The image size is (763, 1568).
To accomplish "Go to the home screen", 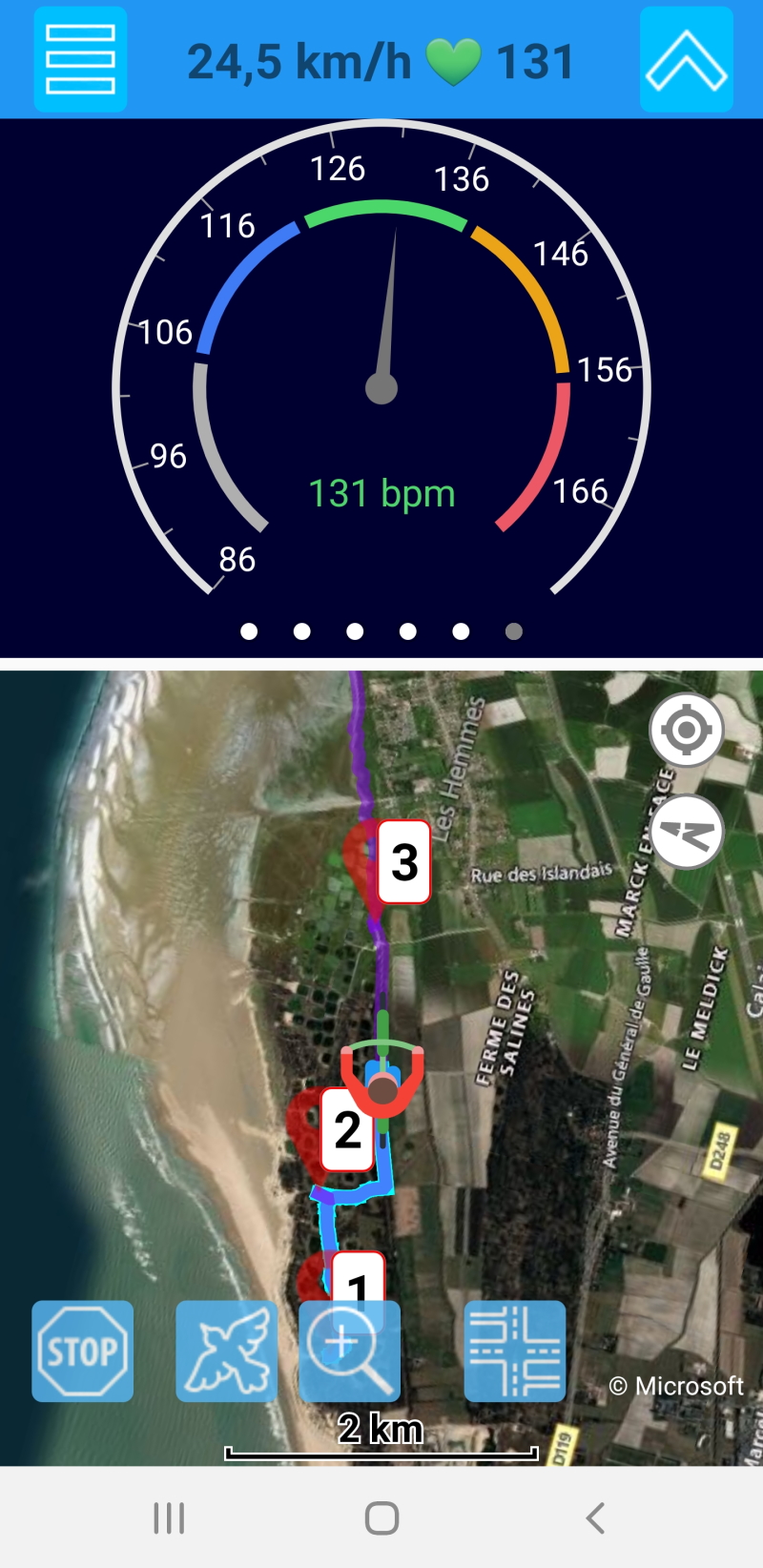I will pos(381,1517).
